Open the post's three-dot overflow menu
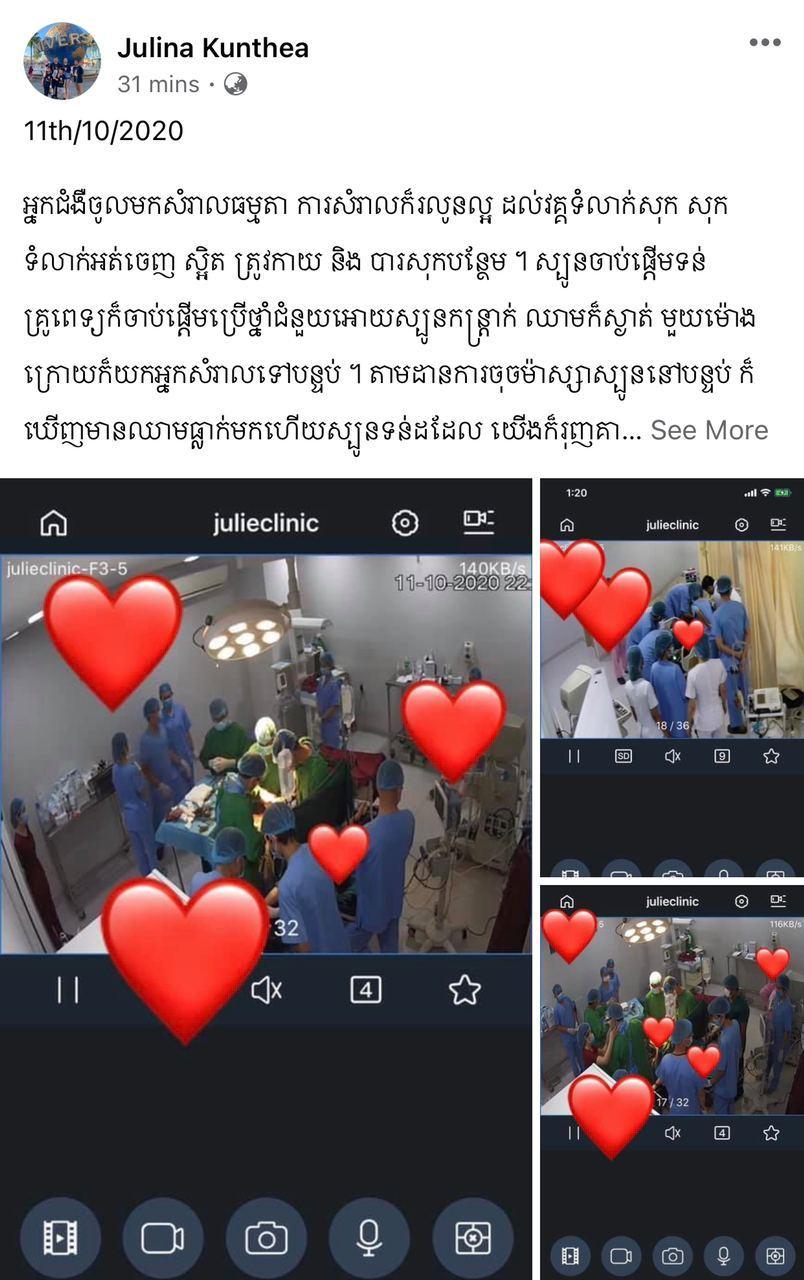 click(x=764, y=42)
